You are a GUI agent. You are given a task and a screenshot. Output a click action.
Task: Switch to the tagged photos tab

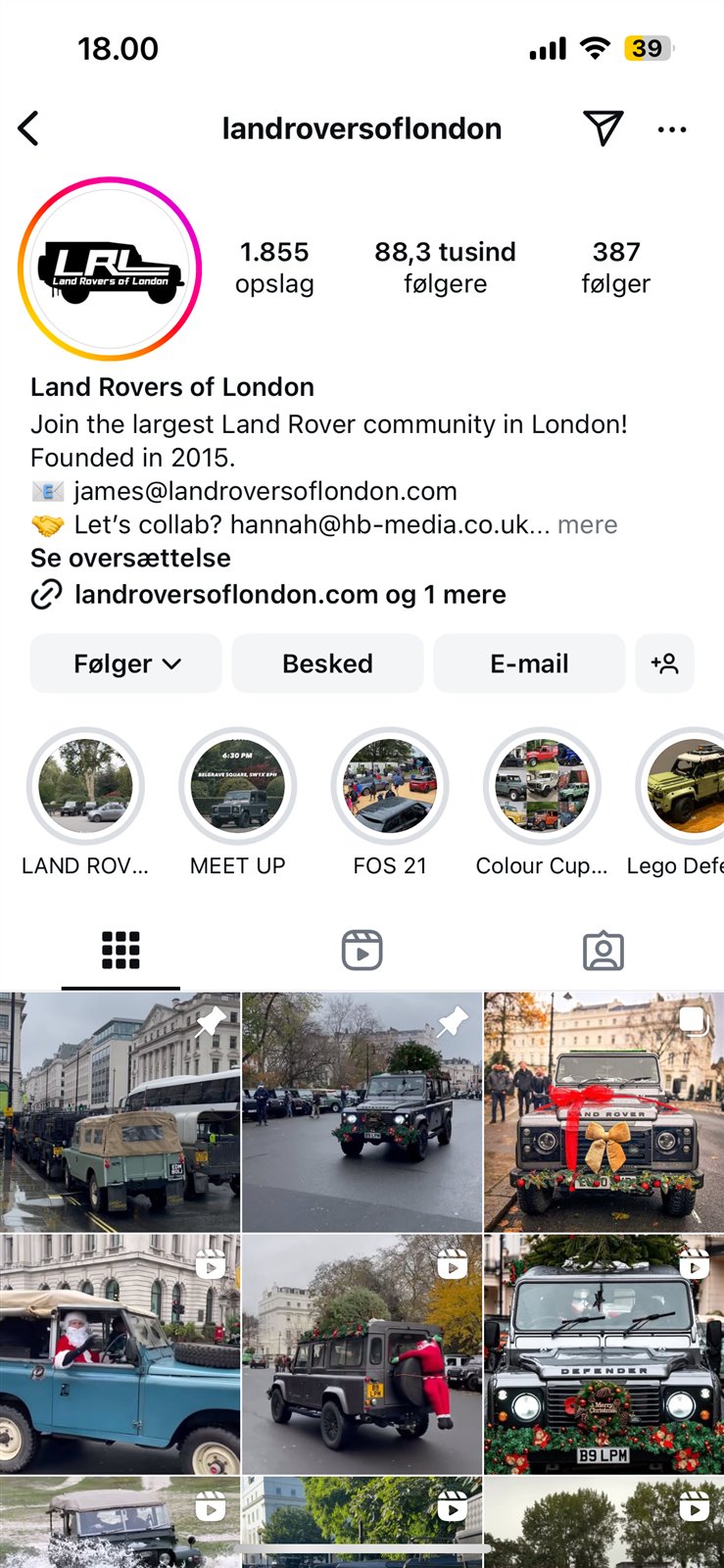603,951
